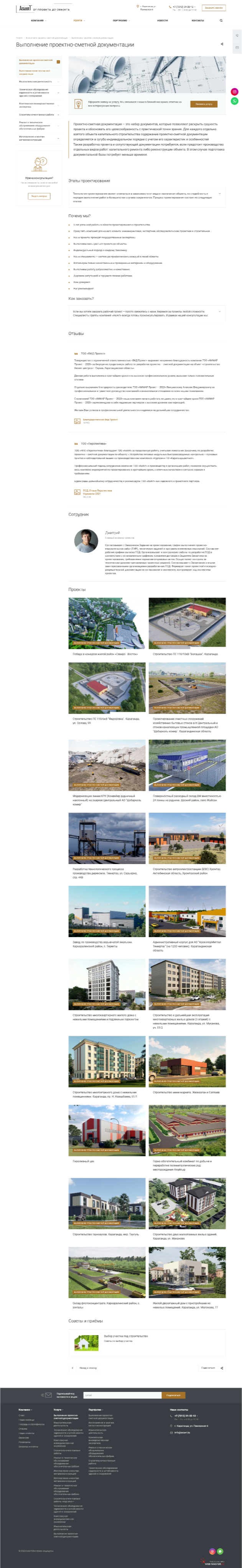This screenshot has width=242, height=1568.
Task: Open the Услуги menu item
Action: 78,20
